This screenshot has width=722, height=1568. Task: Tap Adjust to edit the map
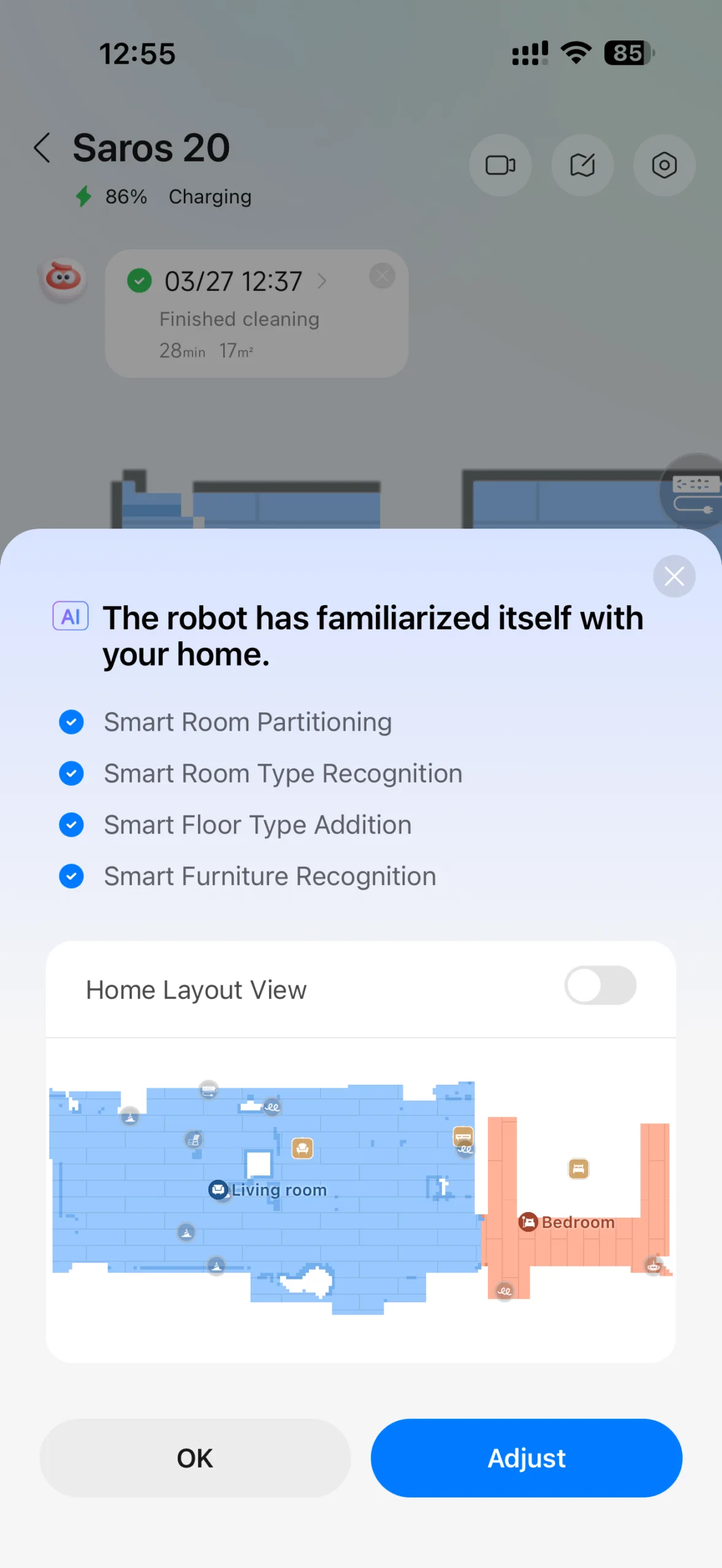coord(526,1458)
